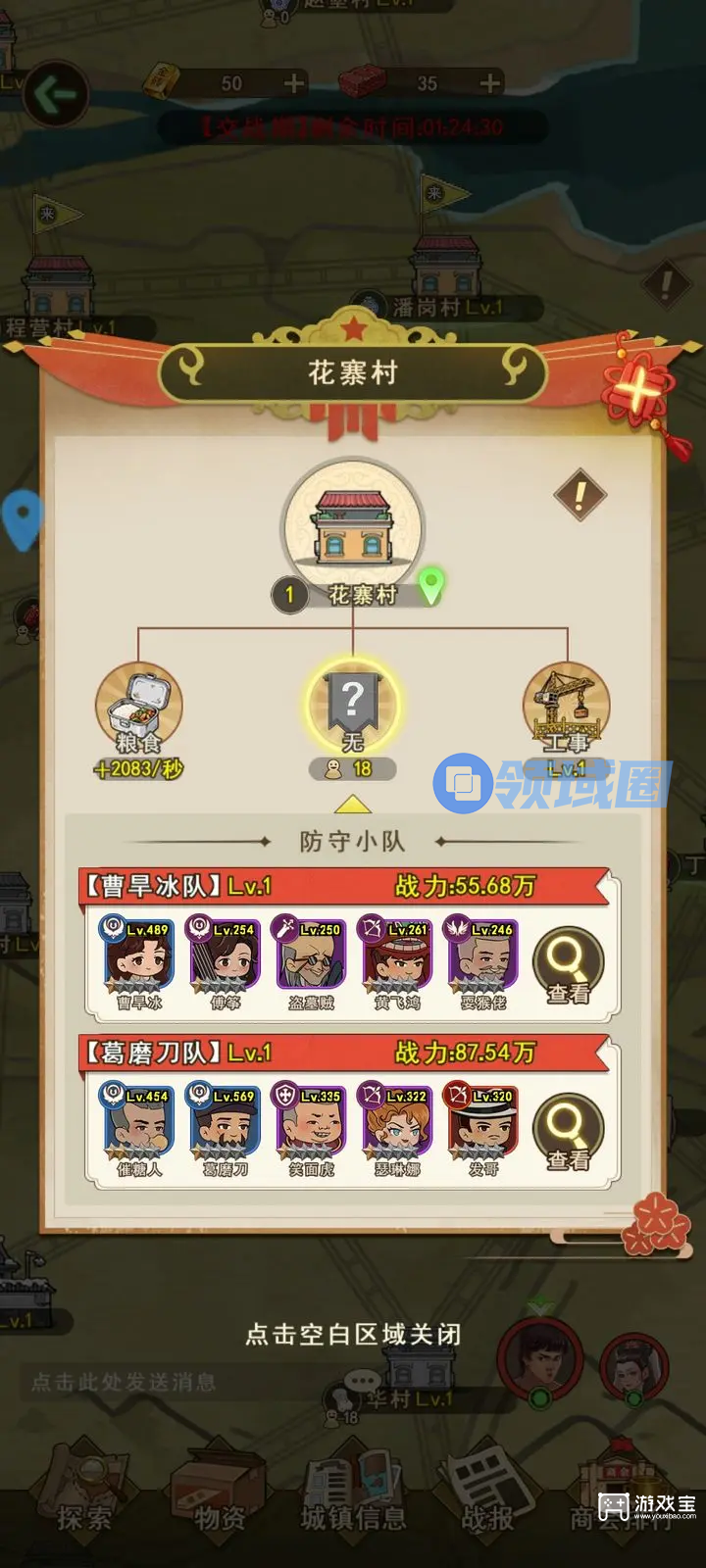The width and height of the screenshot is (706, 1568).
Task: View the 曹旱冰队 squad details
Action: click(568, 965)
